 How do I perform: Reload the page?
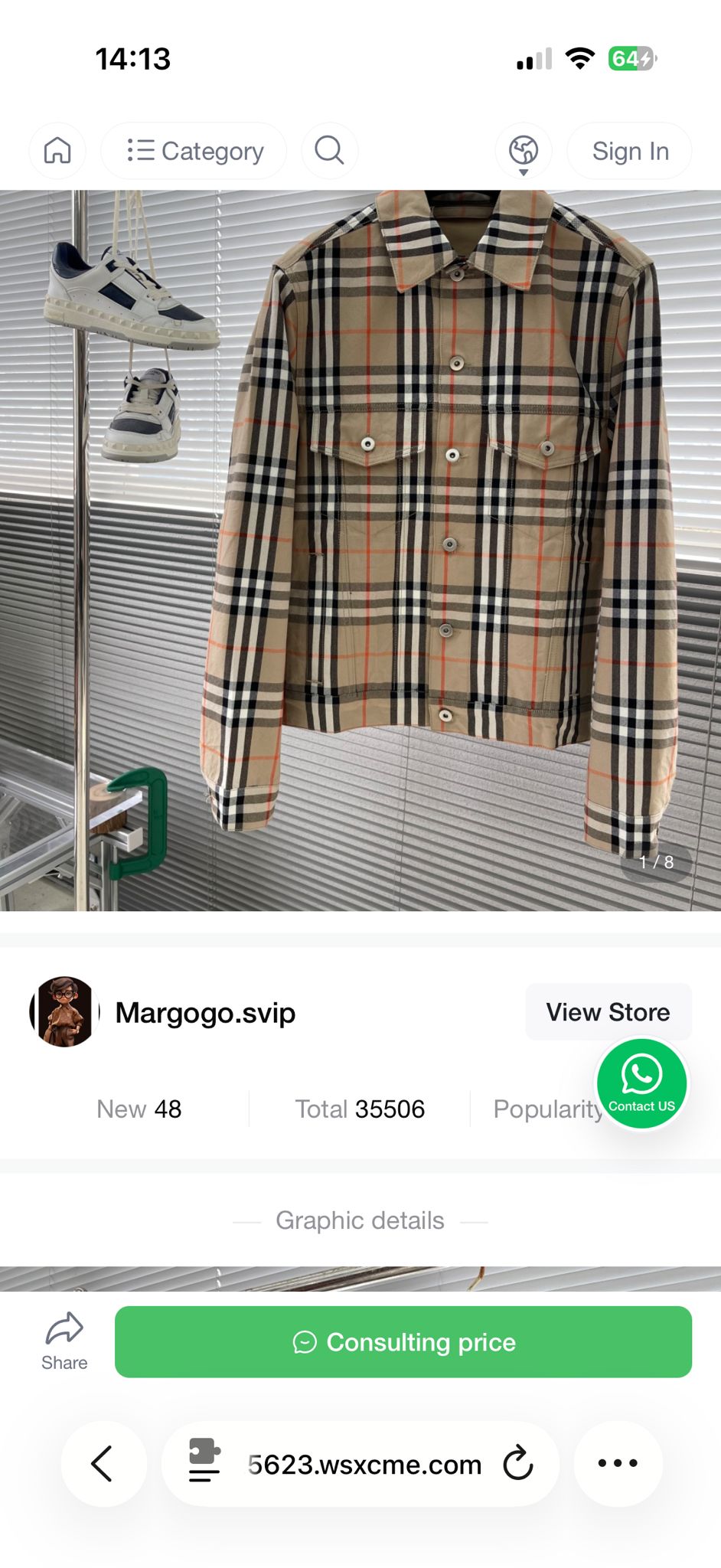coord(518,1464)
